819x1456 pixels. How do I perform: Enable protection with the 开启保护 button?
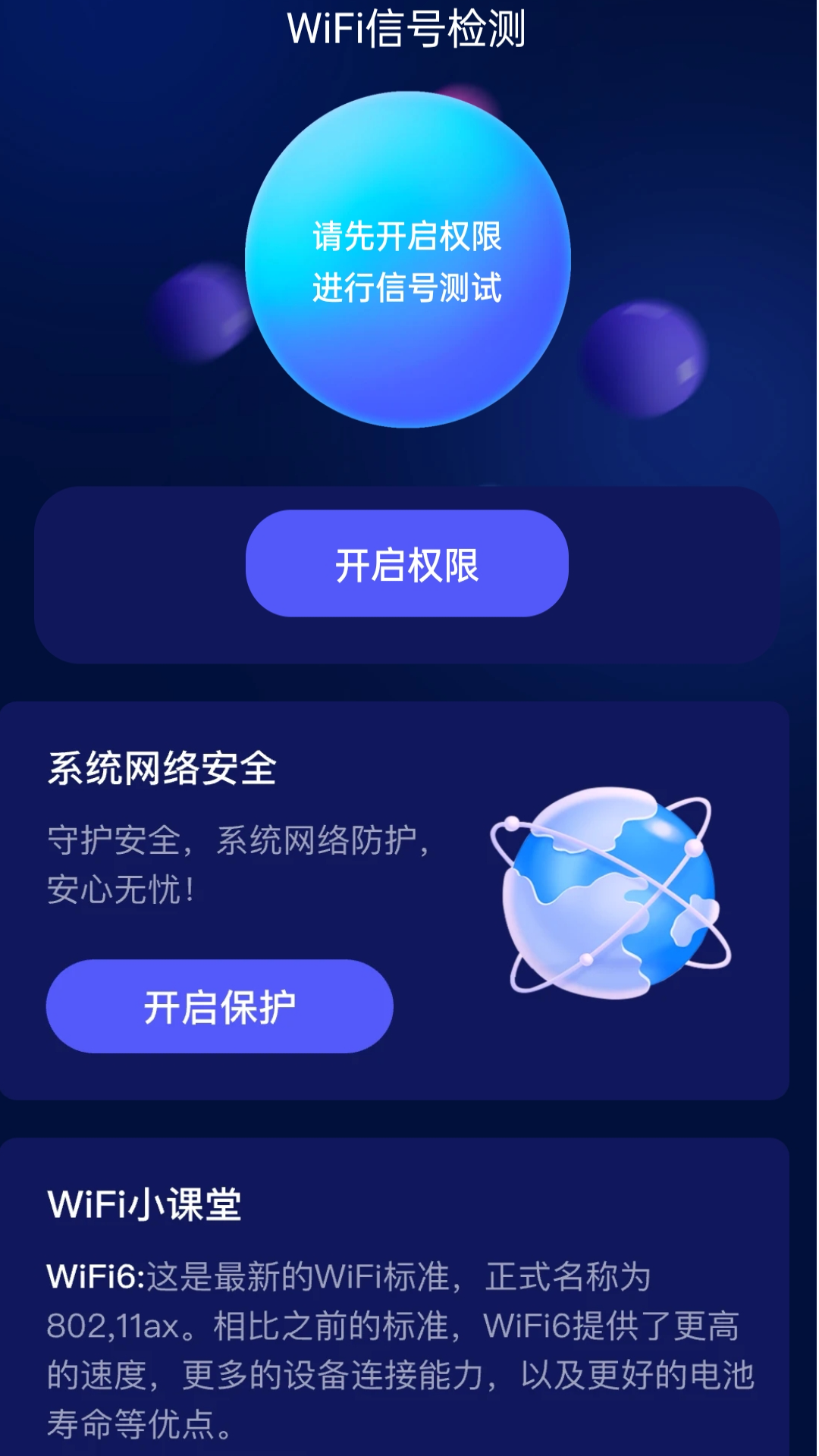pos(220,1006)
